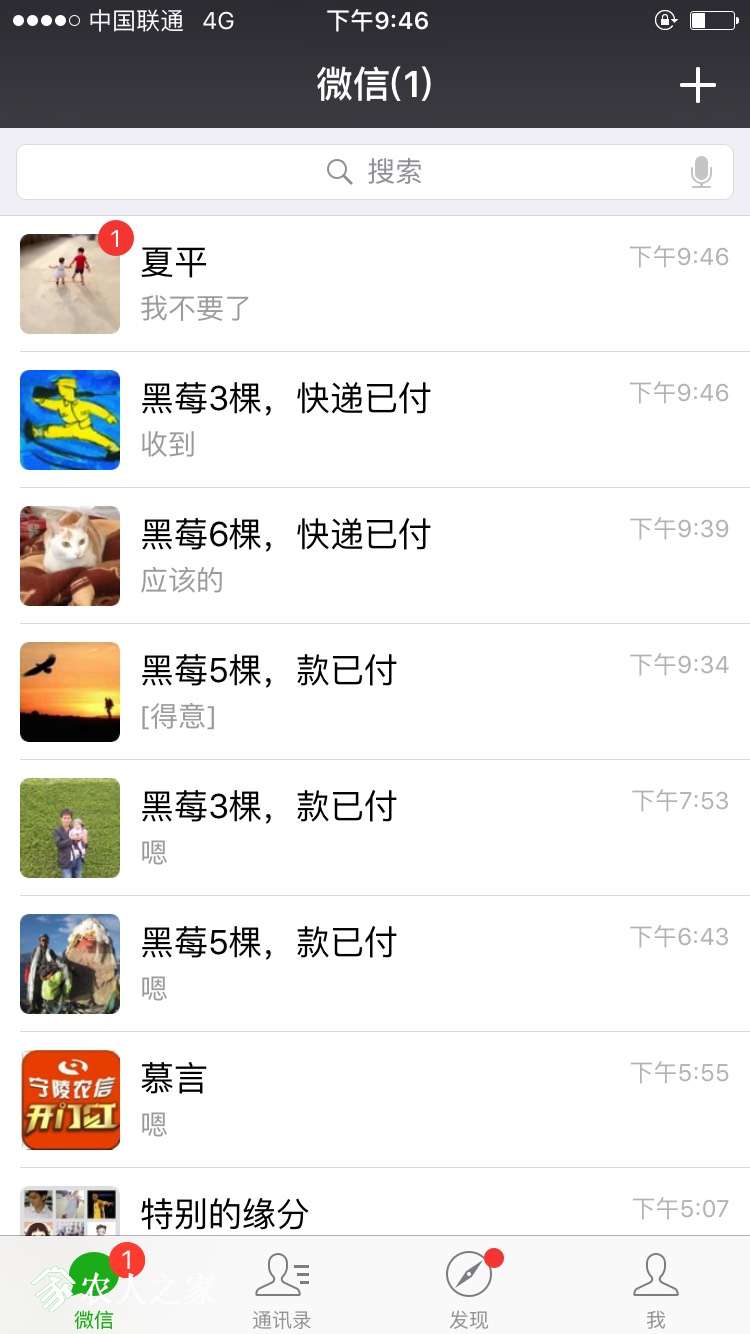Open the plus menu in the header

tap(697, 86)
